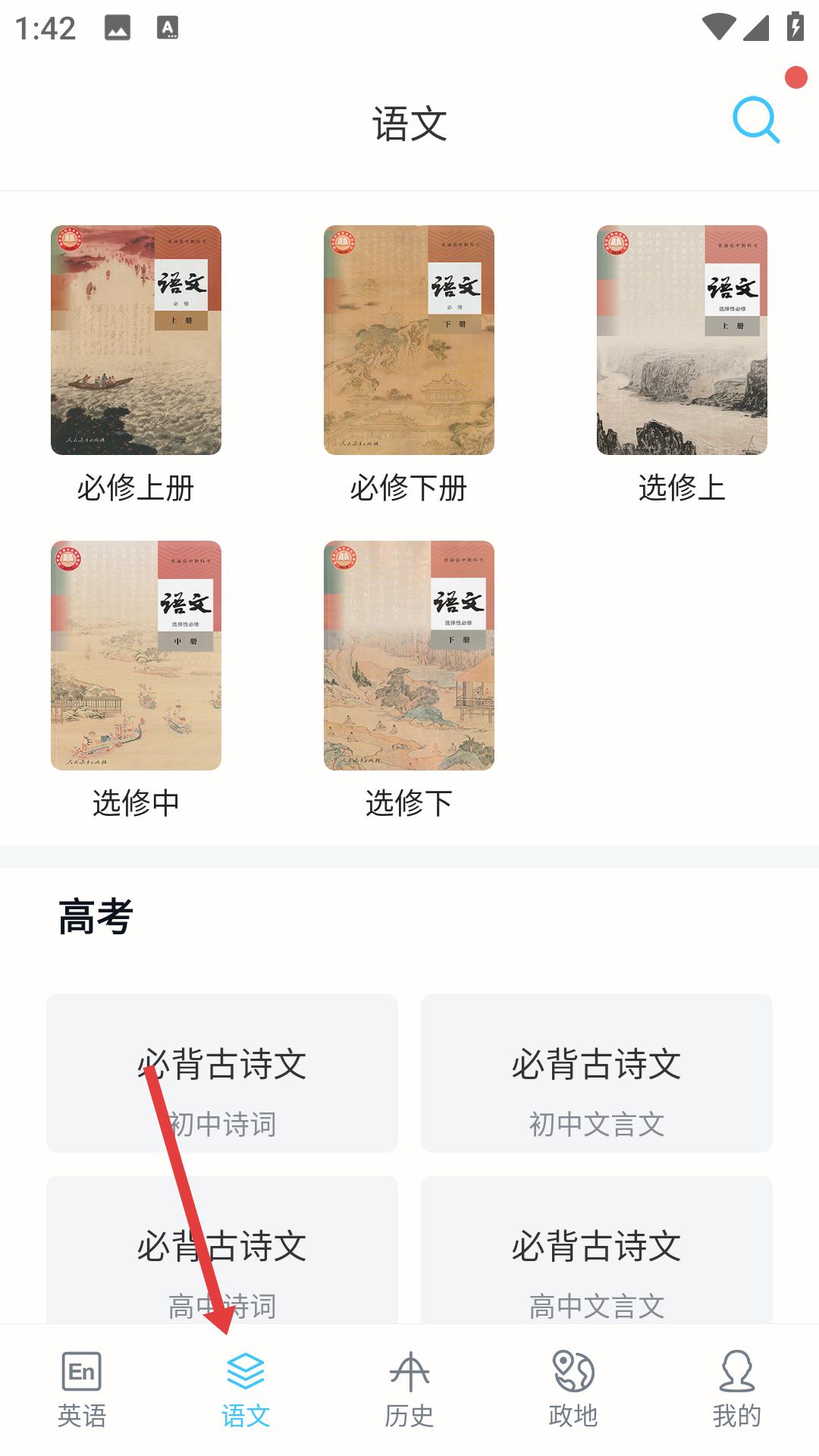Open 必背古诗文 高中诗词 card
This screenshot has width=819, height=1456.
tap(222, 1250)
